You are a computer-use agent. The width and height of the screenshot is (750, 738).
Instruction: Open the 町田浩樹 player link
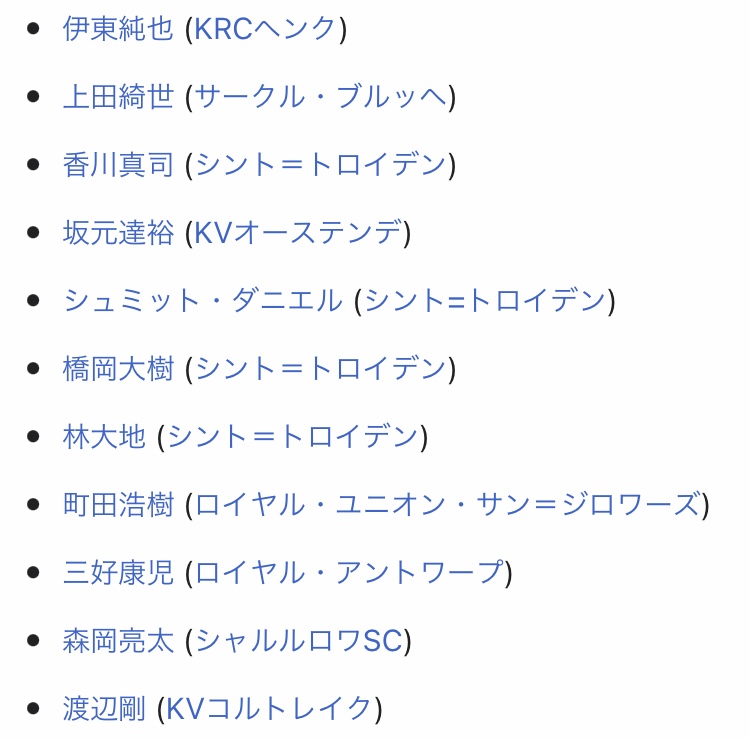click(x=118, y=504)
